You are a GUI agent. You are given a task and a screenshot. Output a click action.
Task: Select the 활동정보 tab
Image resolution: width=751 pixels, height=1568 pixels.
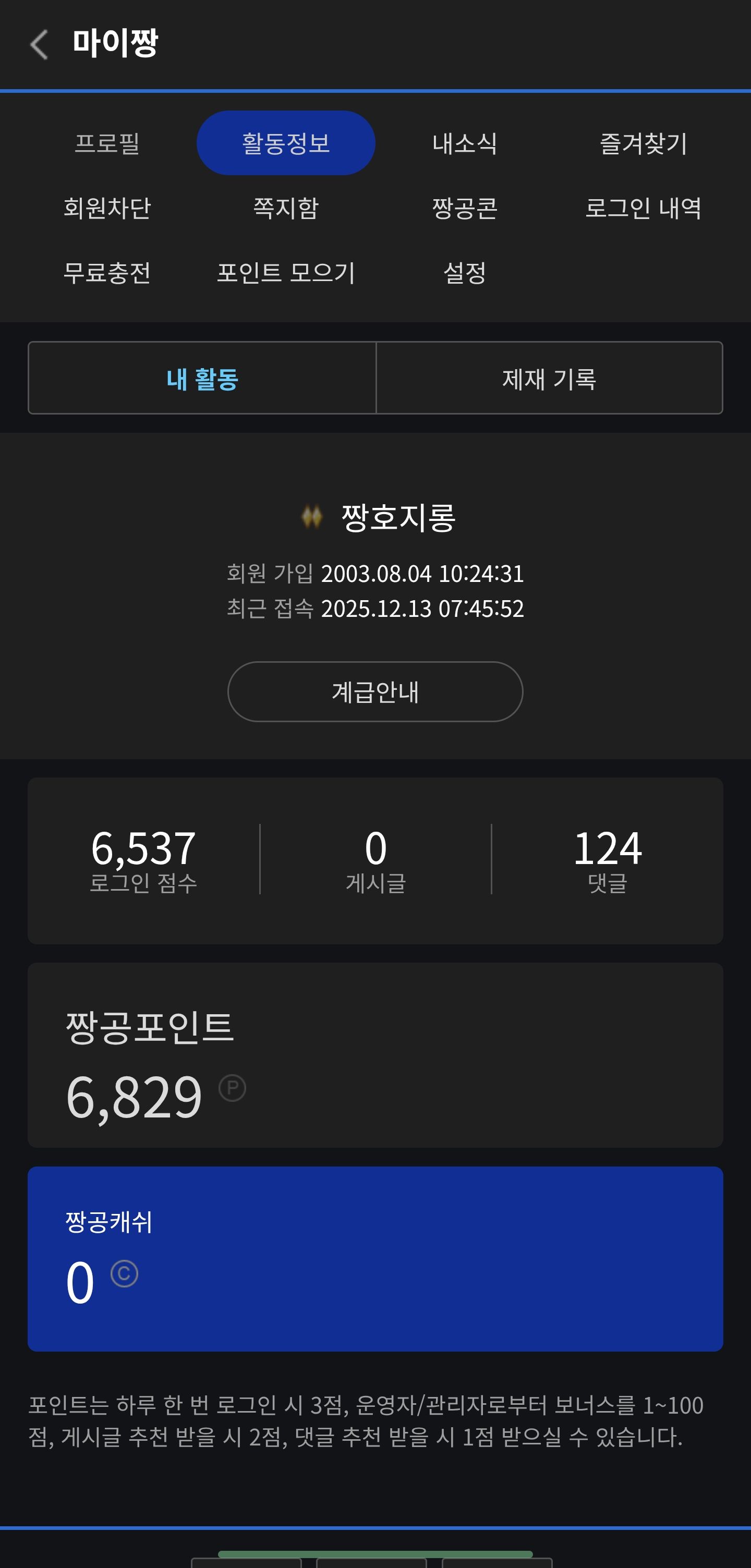(x=285, y=143)
